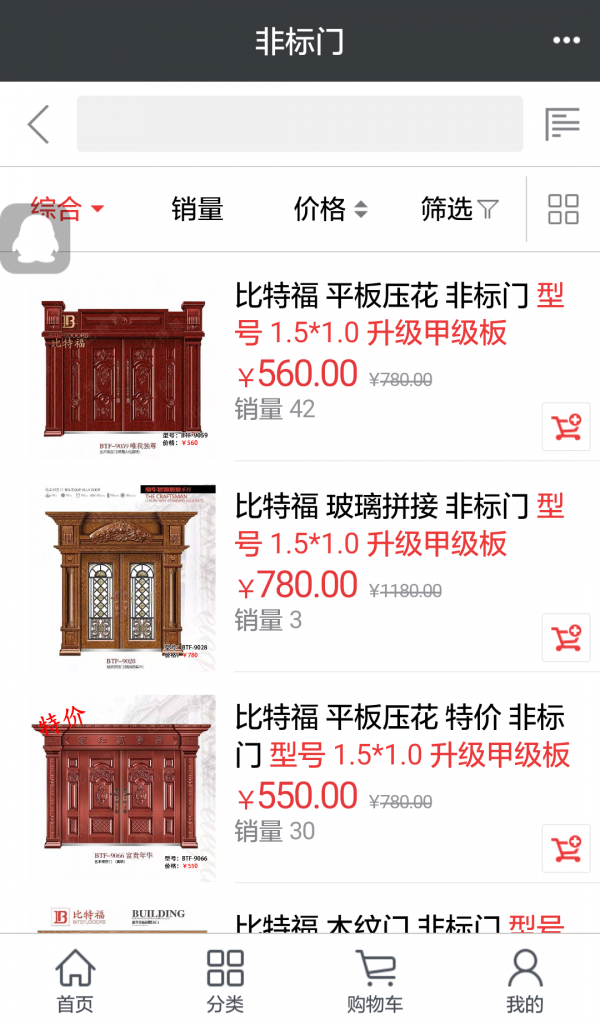
Task: Open the three-dot overflow menu
Action: pos(566,41)
